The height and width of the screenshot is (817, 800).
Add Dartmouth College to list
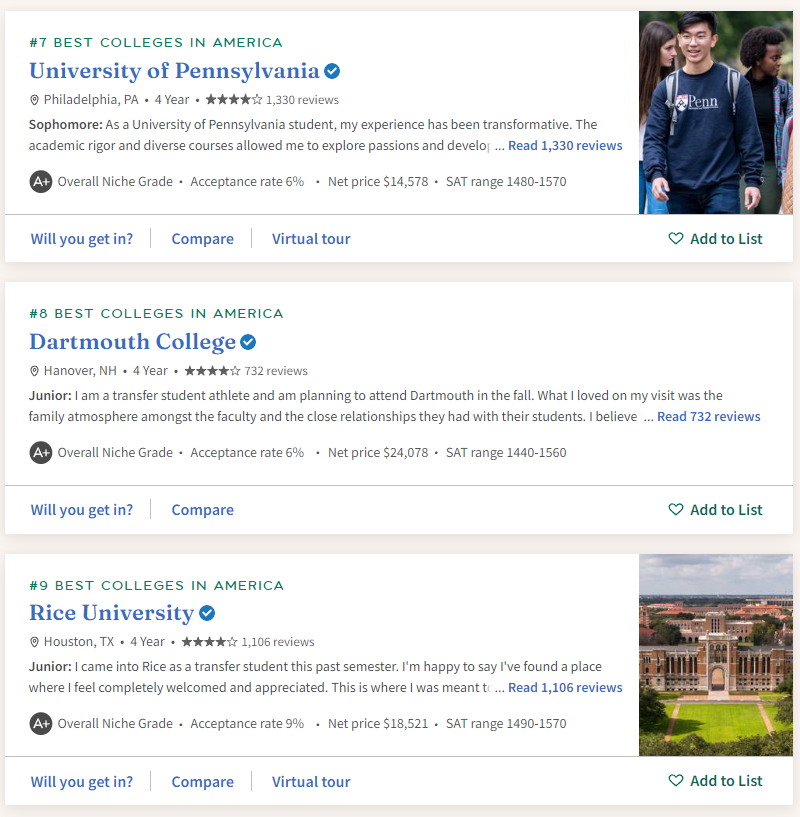(x=715, y=510)
